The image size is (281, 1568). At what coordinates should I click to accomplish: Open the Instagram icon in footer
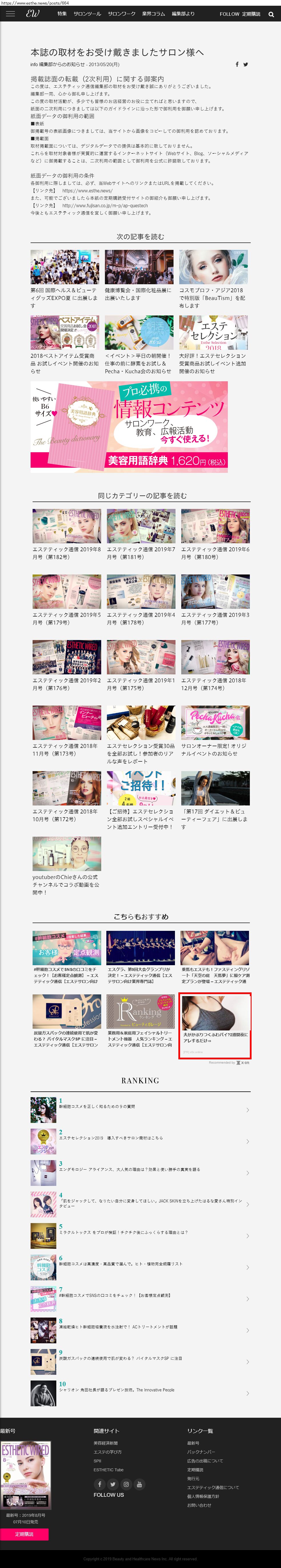coord(126,1484)
